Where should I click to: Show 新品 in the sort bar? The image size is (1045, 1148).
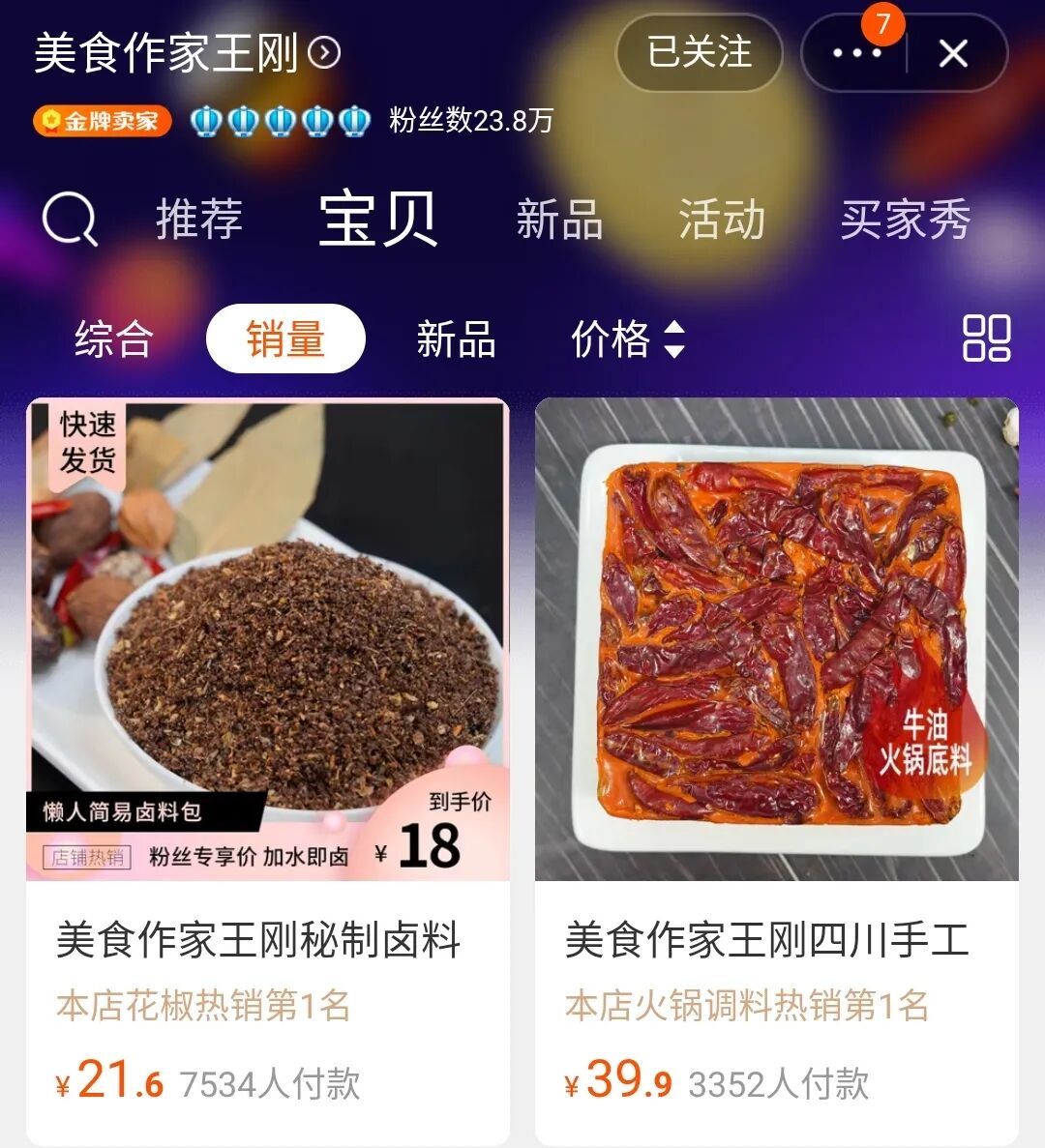[x=456, y=339]
